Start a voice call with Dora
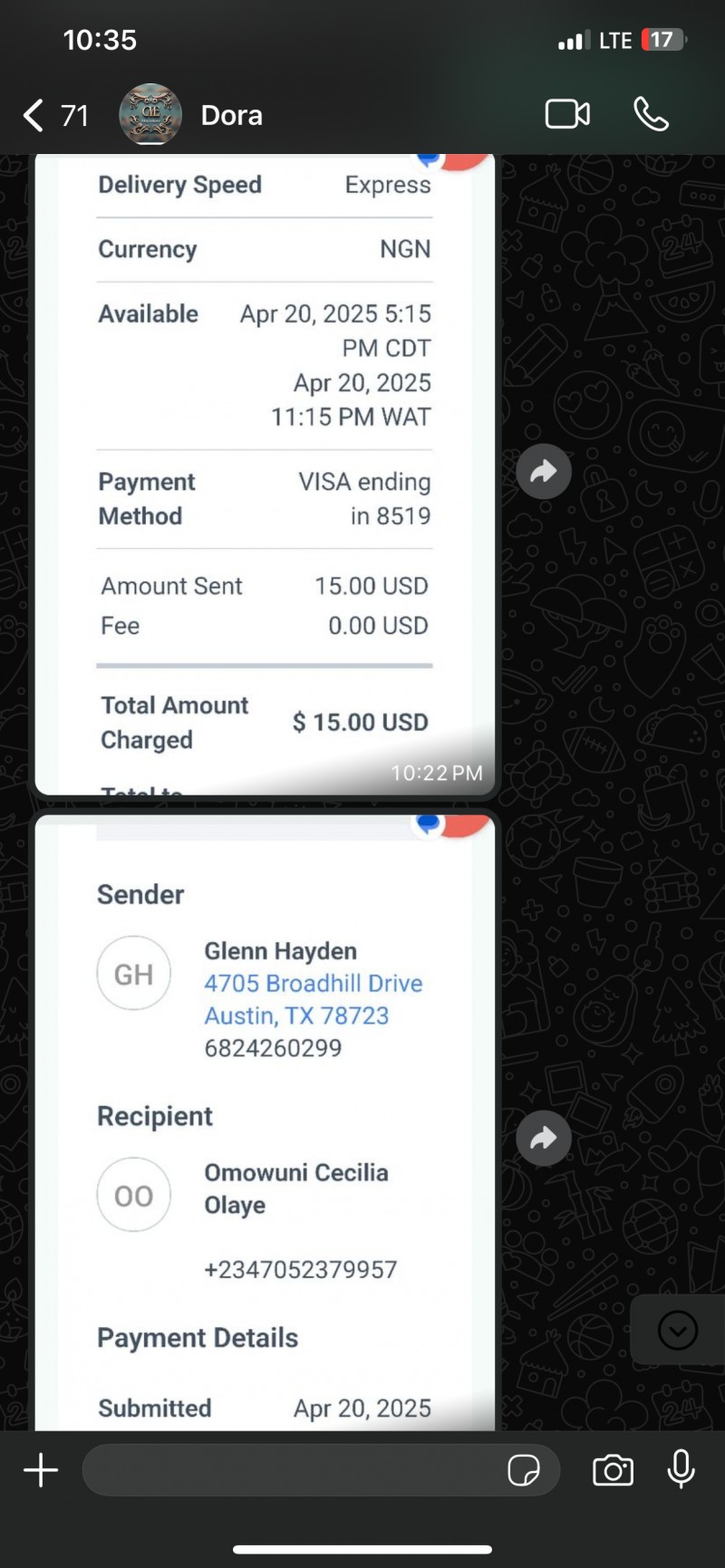Viewport: 725px width, 1568px height. pos(651,115)
